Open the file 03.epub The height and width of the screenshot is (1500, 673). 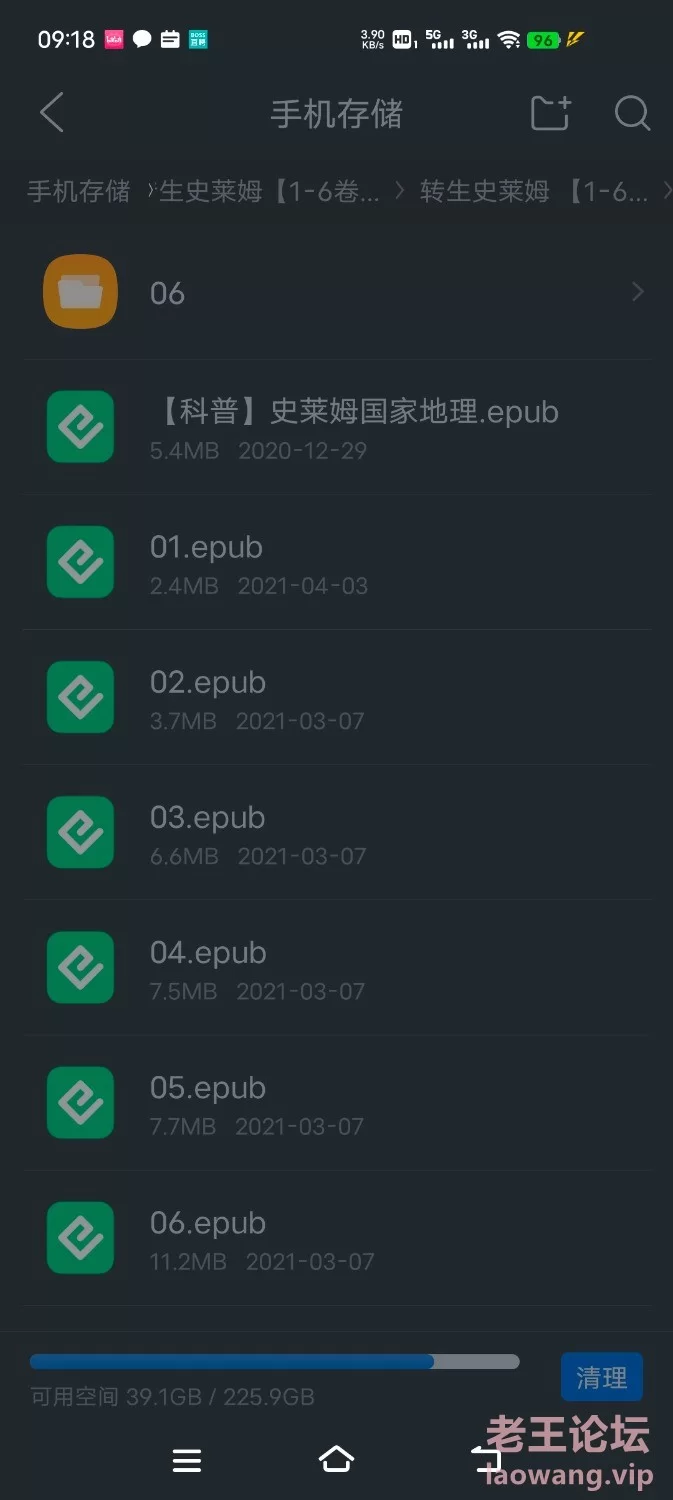[336, 833]
